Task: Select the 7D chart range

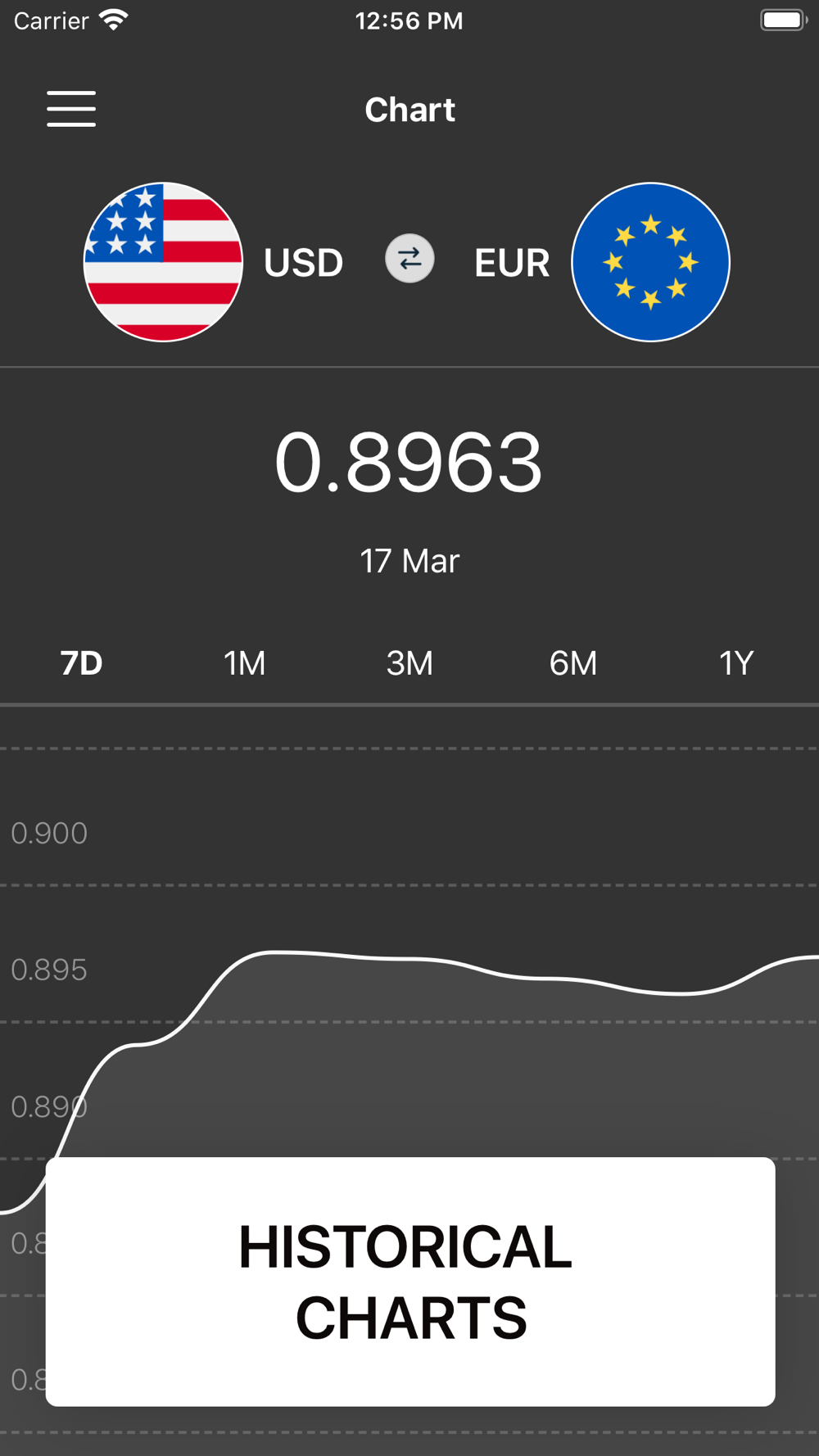Action: coord(81,662)
